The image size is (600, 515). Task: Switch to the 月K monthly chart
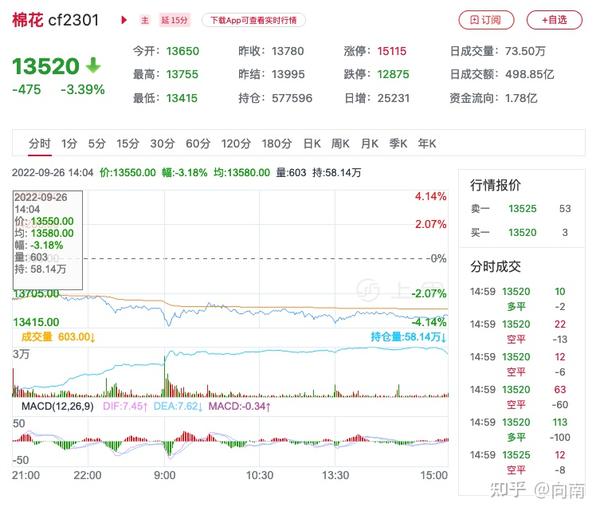[x=370, y=144]
